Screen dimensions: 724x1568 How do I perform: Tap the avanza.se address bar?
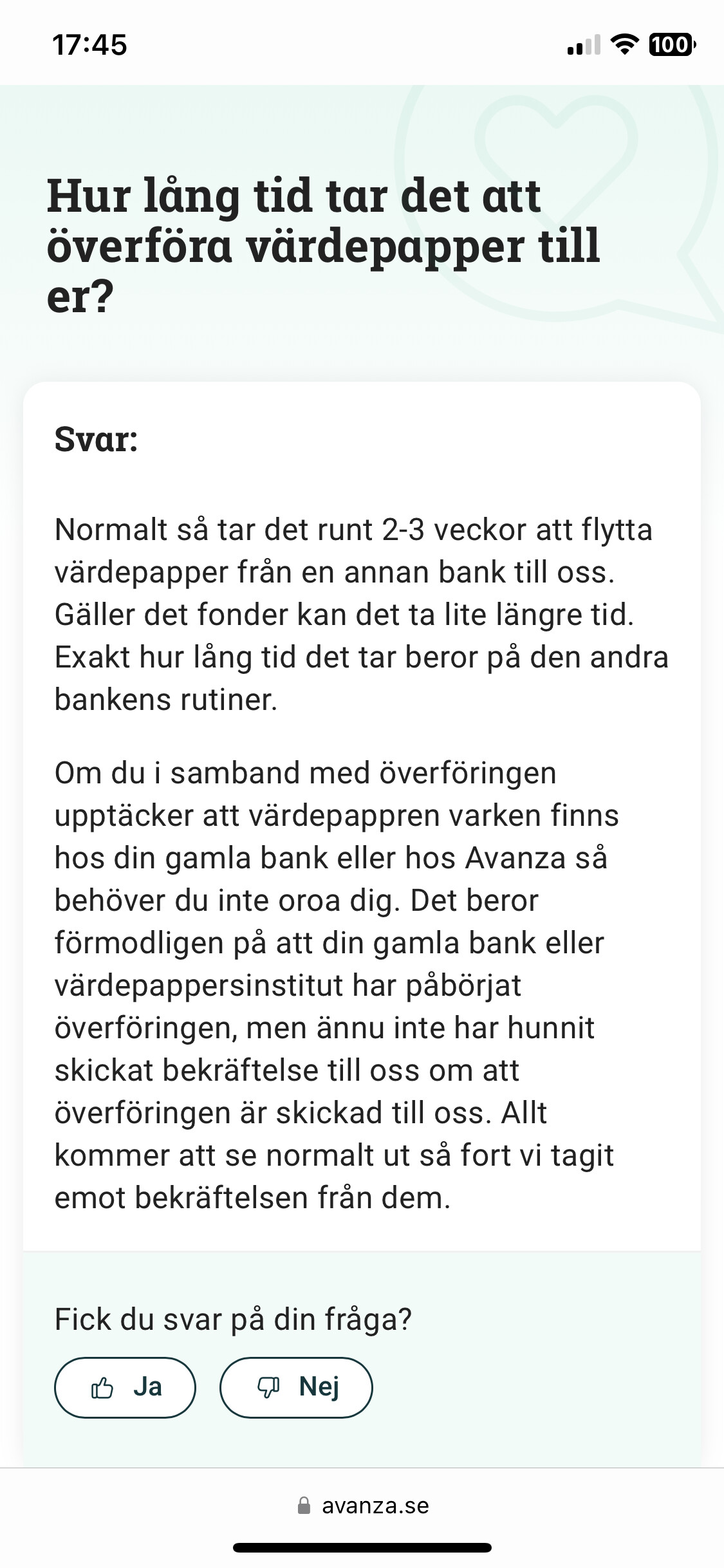point(362,1506)
